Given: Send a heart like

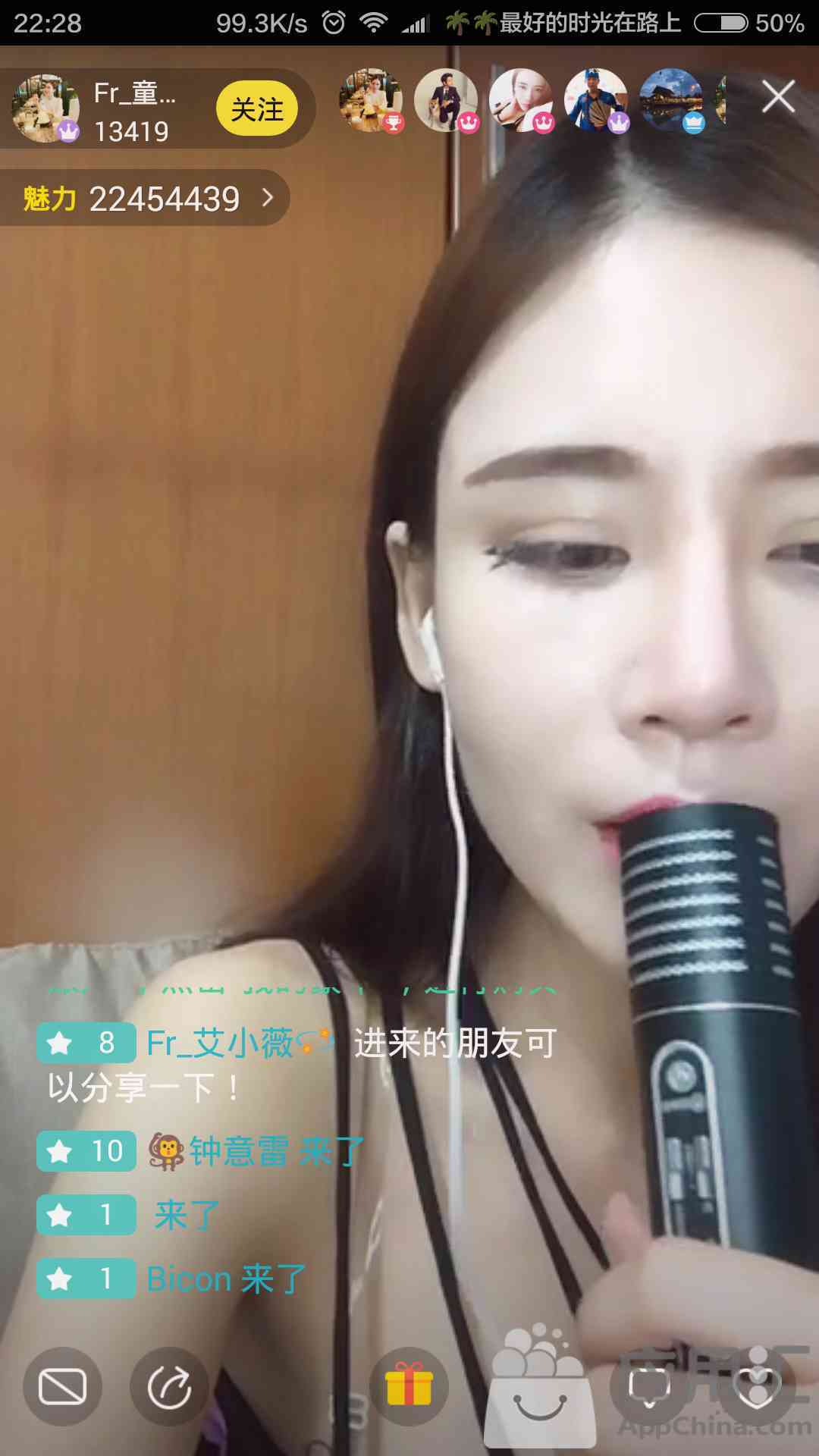Looking at the screenshot, I should tap(757, 1388).
